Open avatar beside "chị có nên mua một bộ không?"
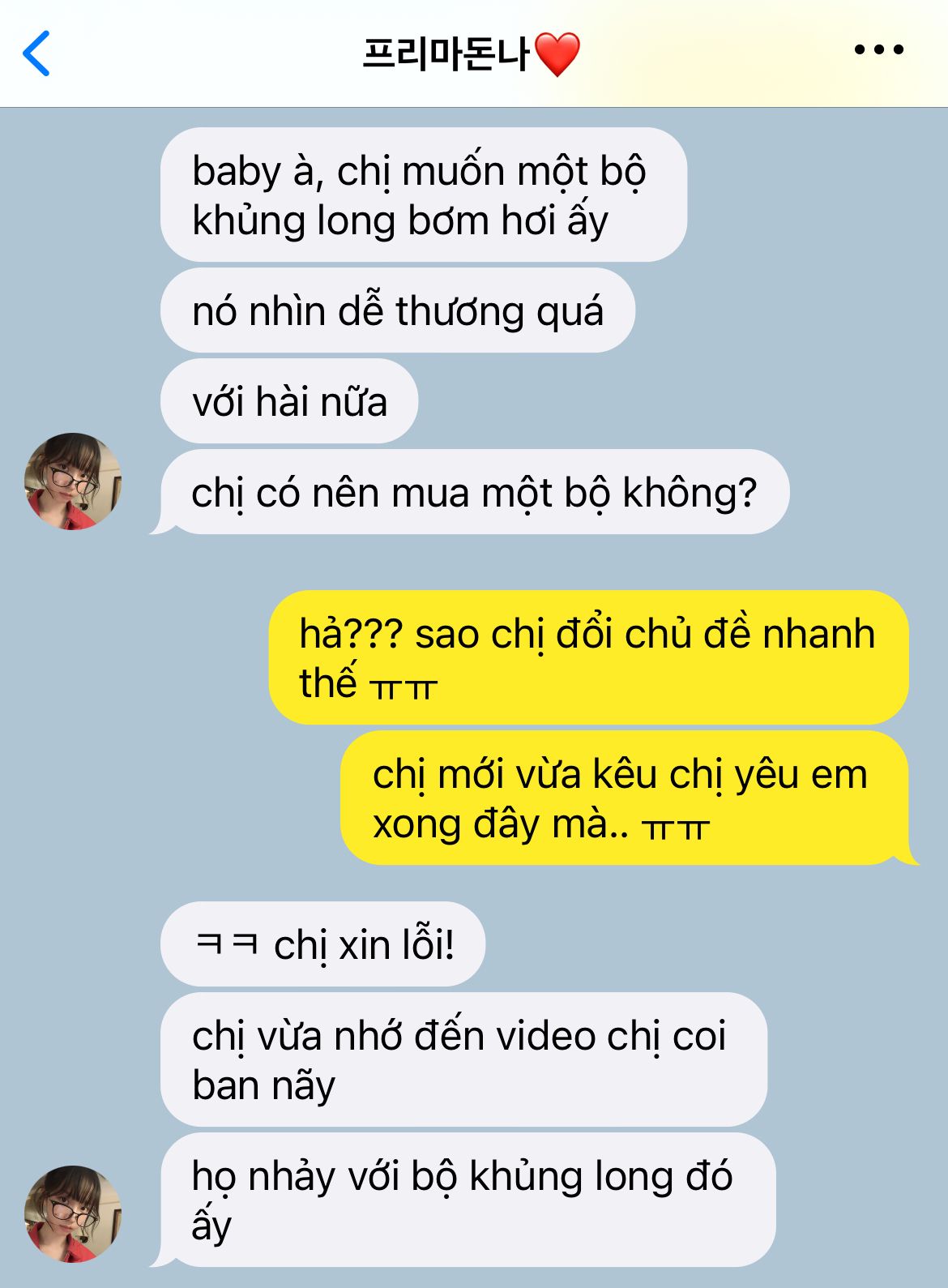This screenshot has height=1288, width=948. [x=73, y=481]
